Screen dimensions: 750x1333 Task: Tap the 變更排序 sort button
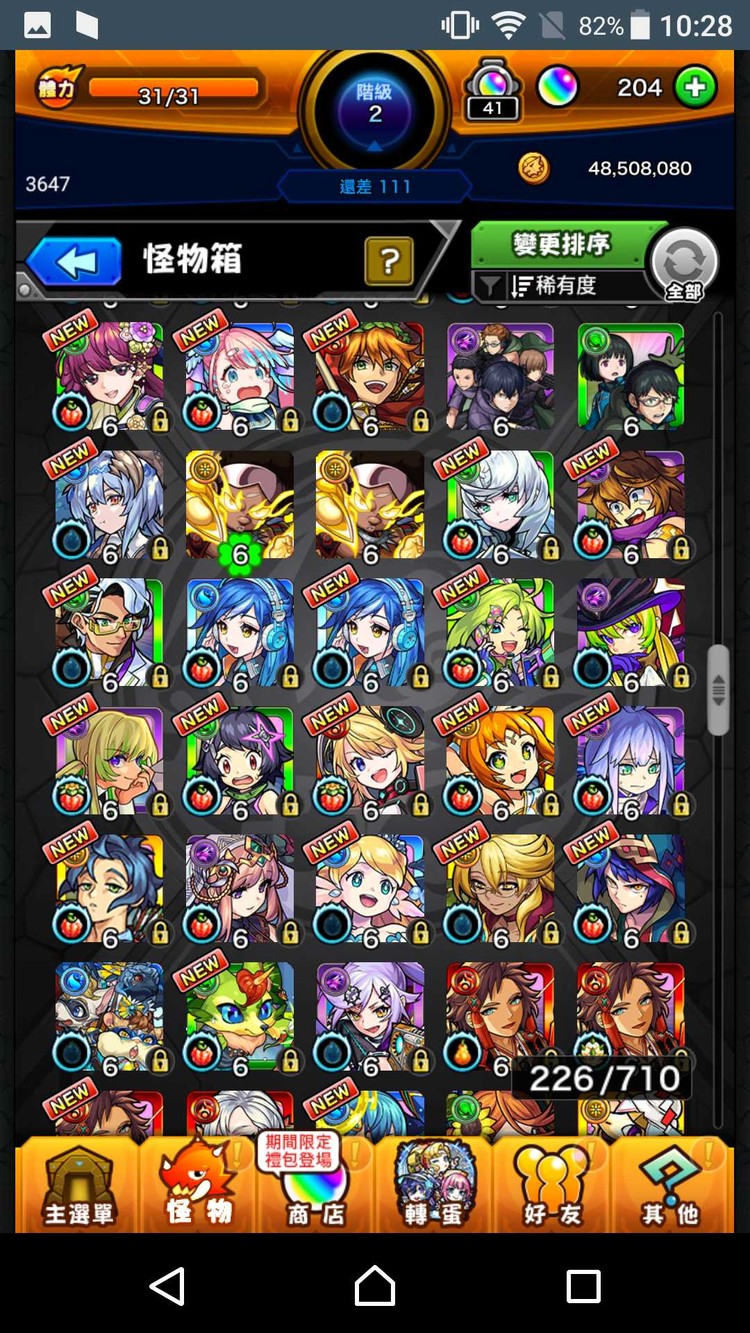click(560, 244)
